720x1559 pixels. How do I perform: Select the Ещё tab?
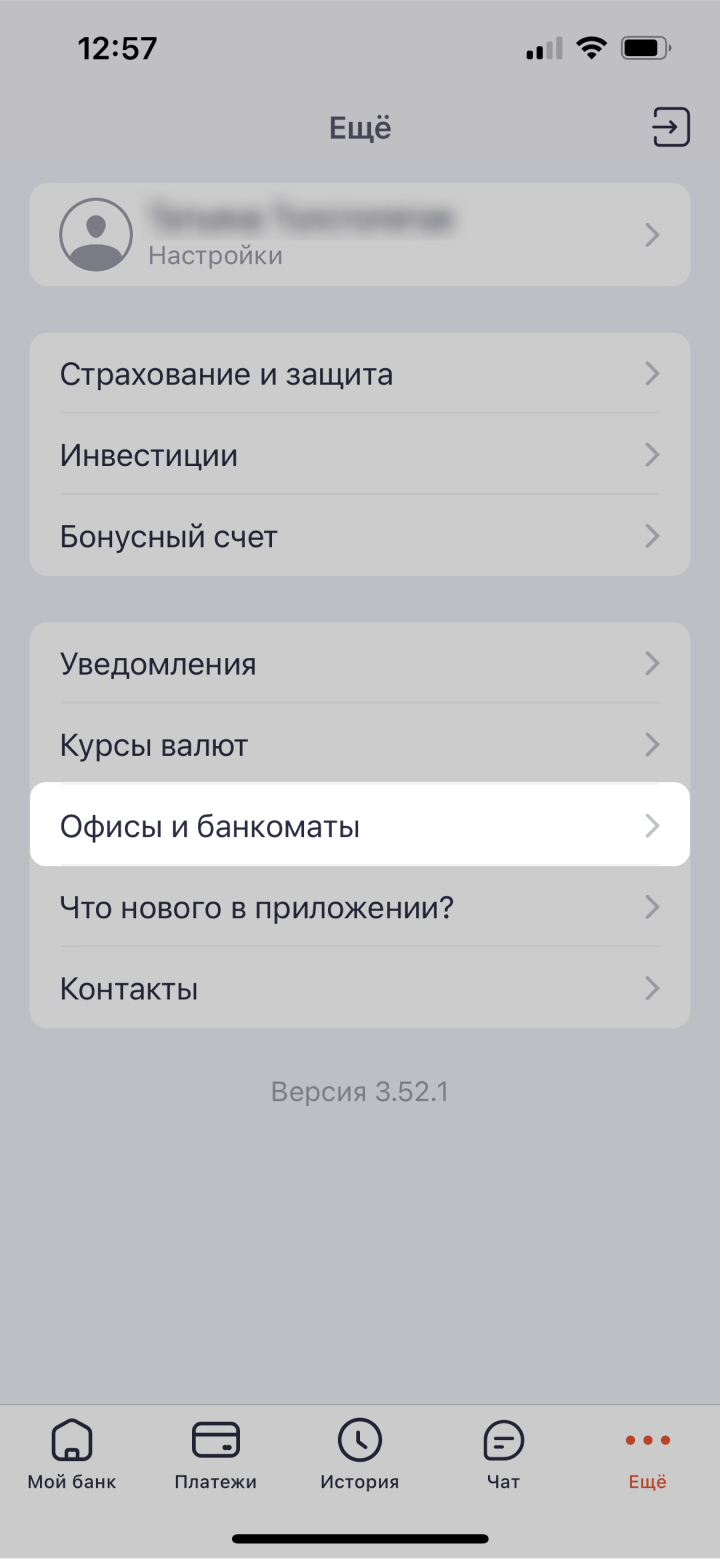pyautogui.click(x=647, y=1455)
